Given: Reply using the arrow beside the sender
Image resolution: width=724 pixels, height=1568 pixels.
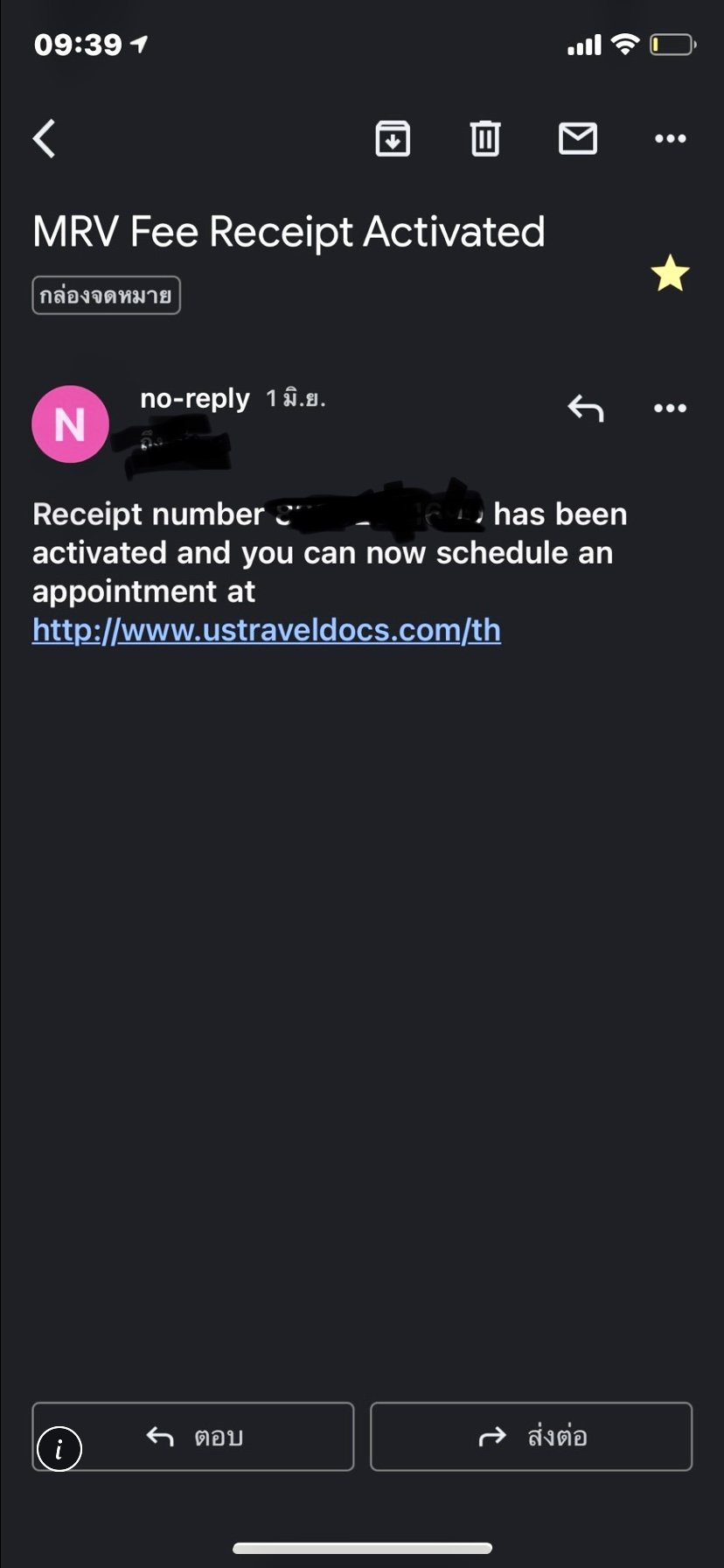Looking at the screenshot, I should coord(586,408).
